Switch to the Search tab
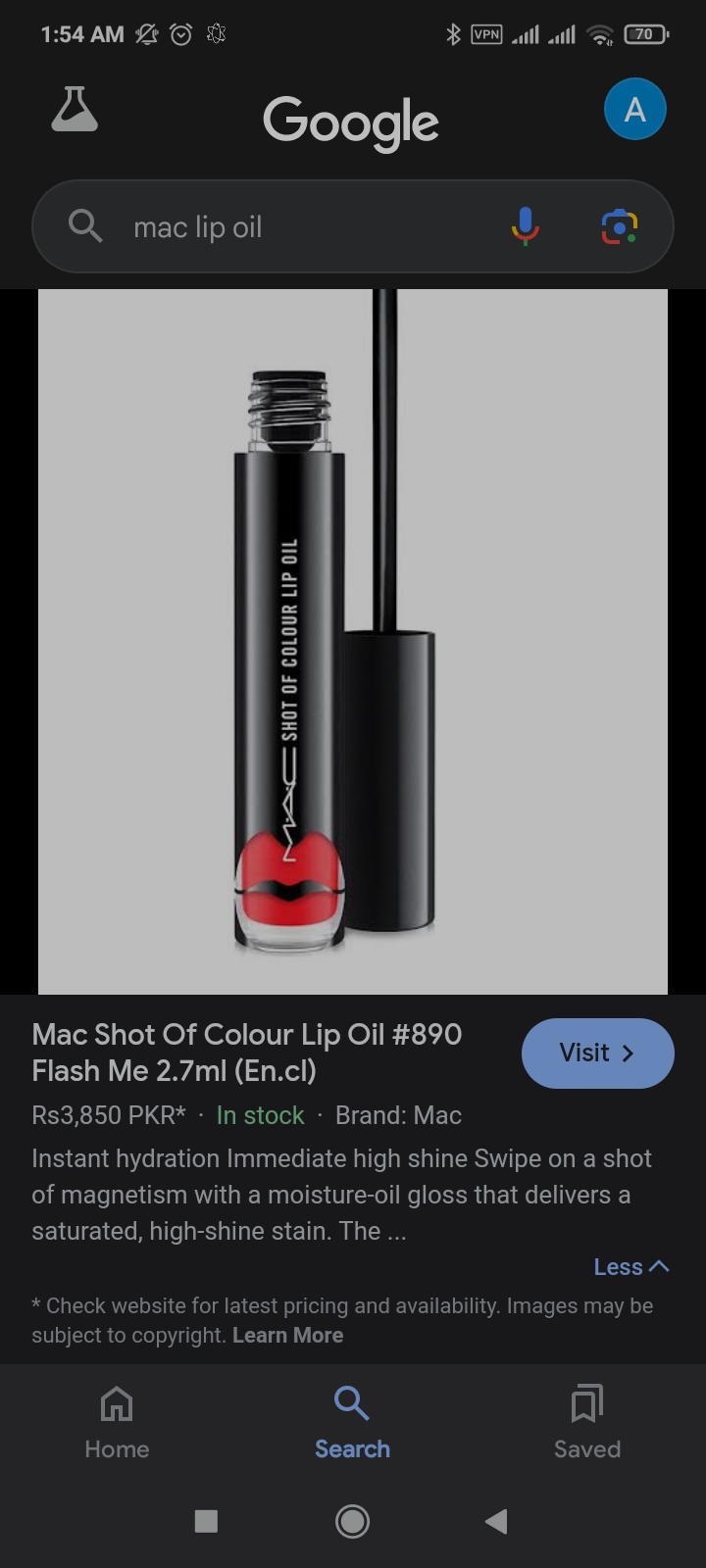The width and height of the screenshot is (706, 1568). [x=352, y=1423]
